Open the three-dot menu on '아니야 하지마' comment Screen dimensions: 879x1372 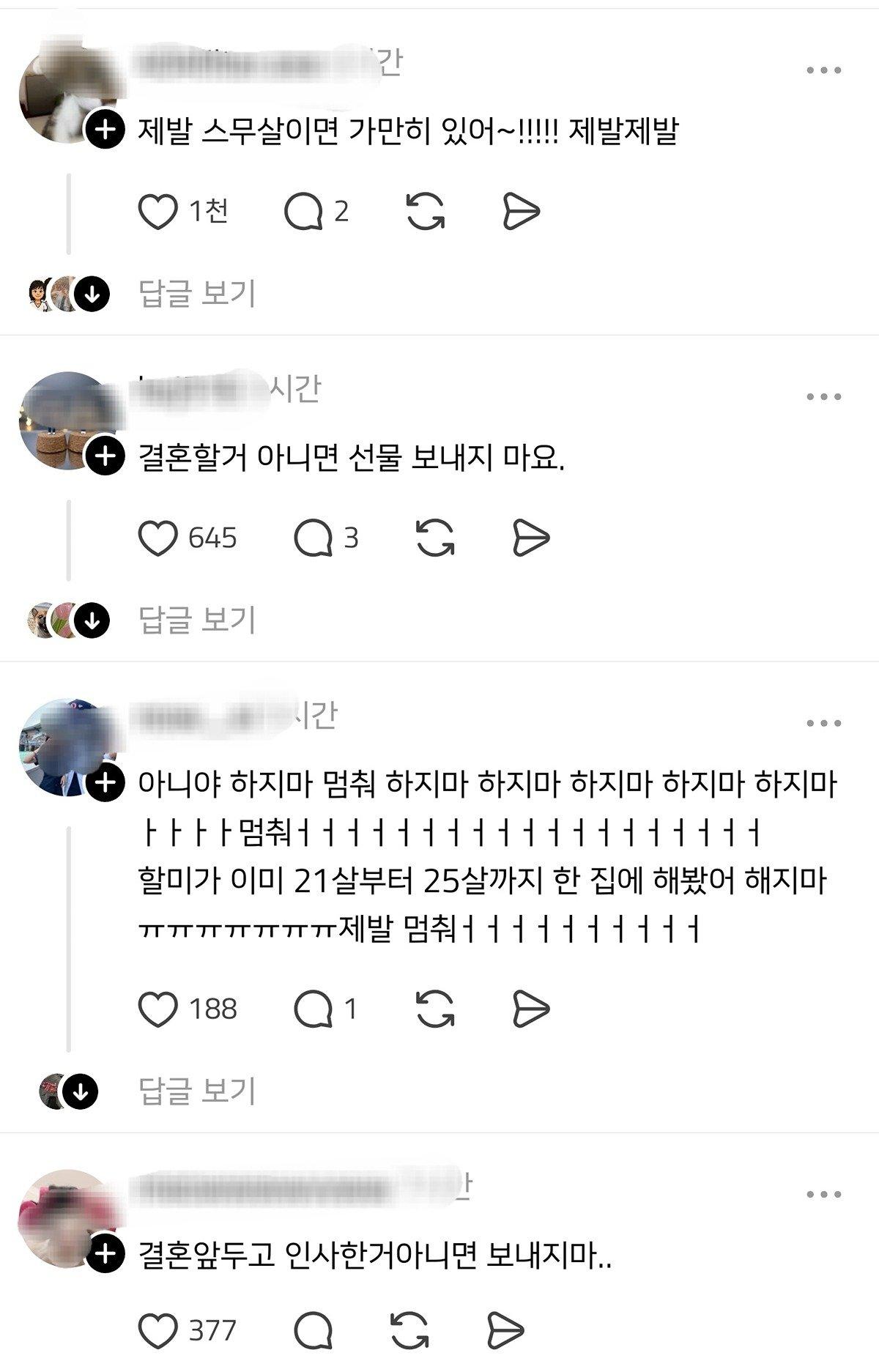[823, 724]
